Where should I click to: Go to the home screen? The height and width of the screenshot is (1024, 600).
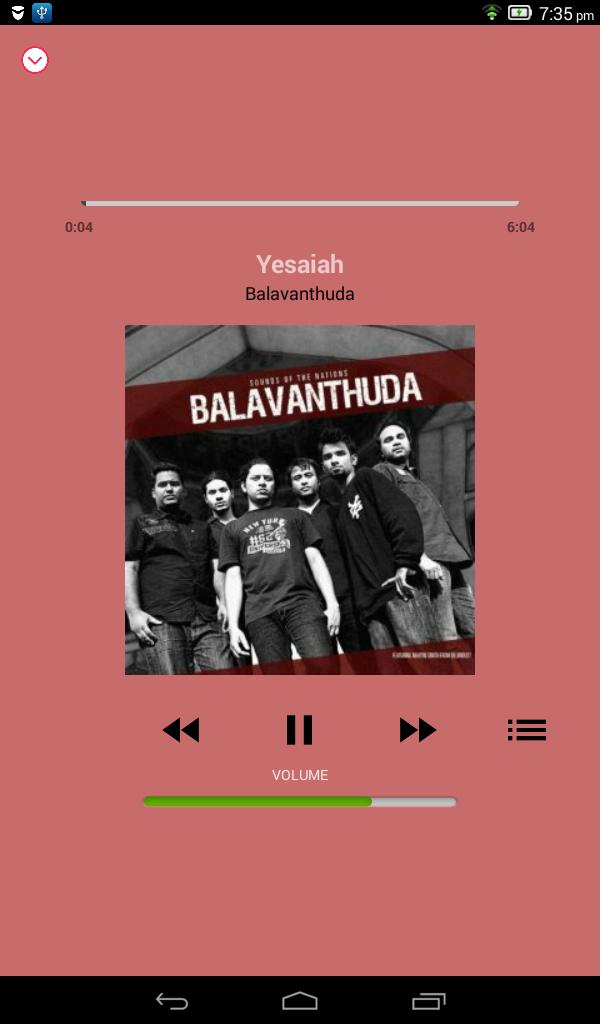pos(300,1001)
